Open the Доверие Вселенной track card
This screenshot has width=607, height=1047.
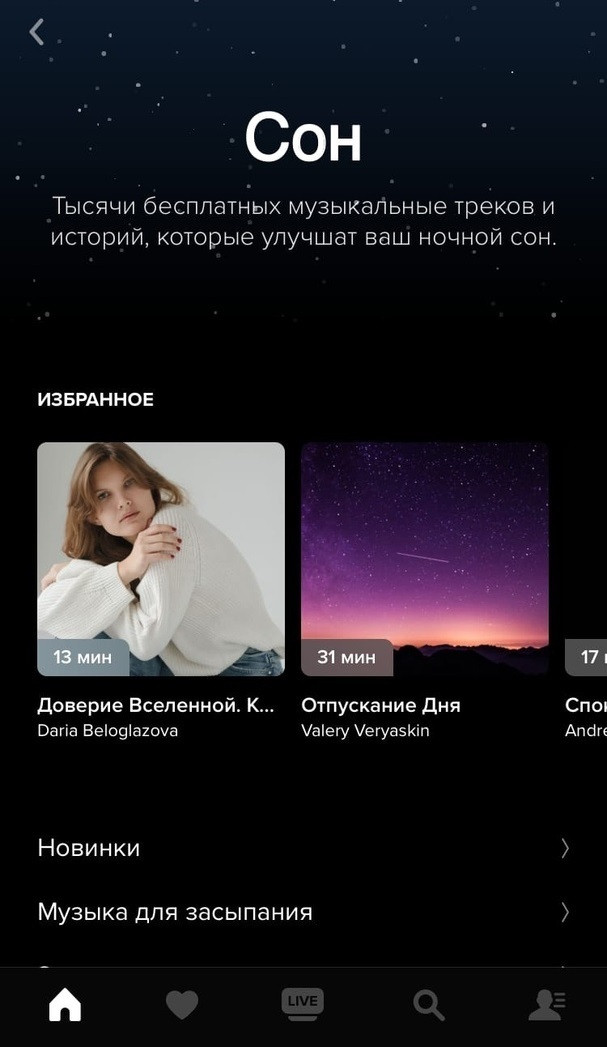point(161,591)
